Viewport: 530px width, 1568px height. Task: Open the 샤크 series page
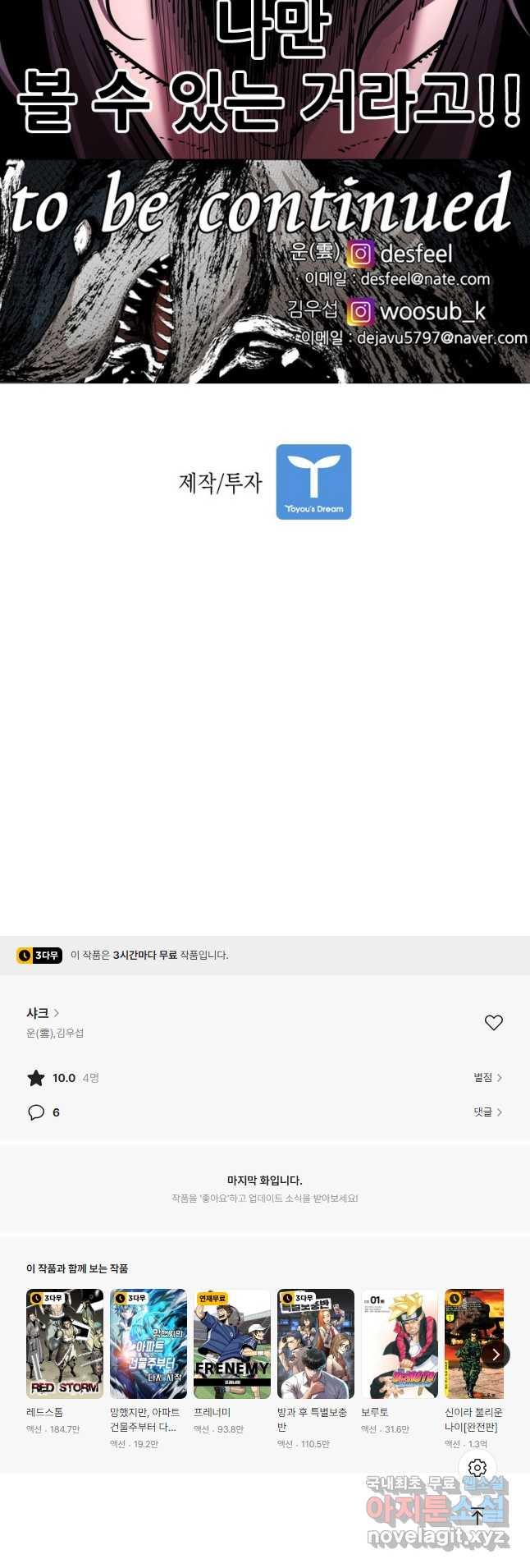[x=42, y=1013]
